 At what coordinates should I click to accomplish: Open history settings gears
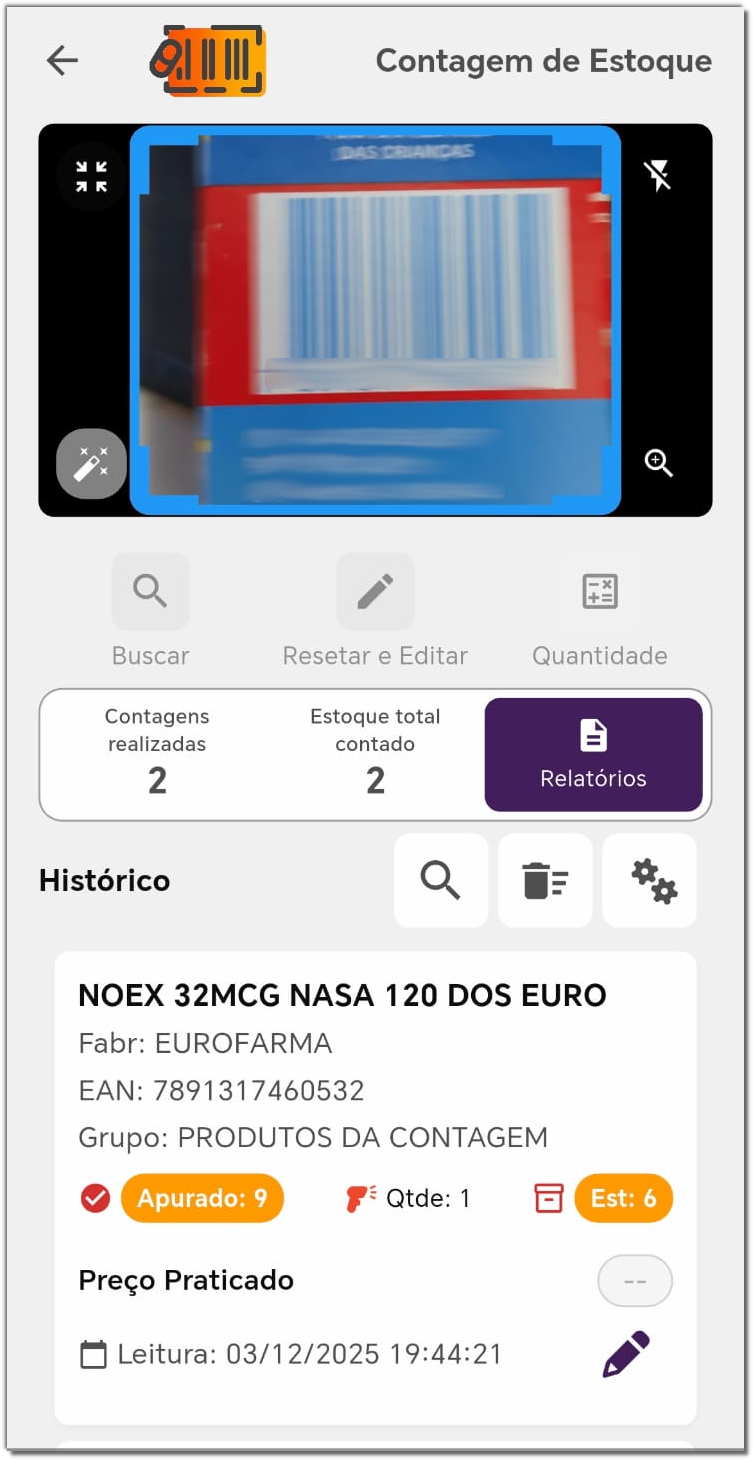click(650, 881)
